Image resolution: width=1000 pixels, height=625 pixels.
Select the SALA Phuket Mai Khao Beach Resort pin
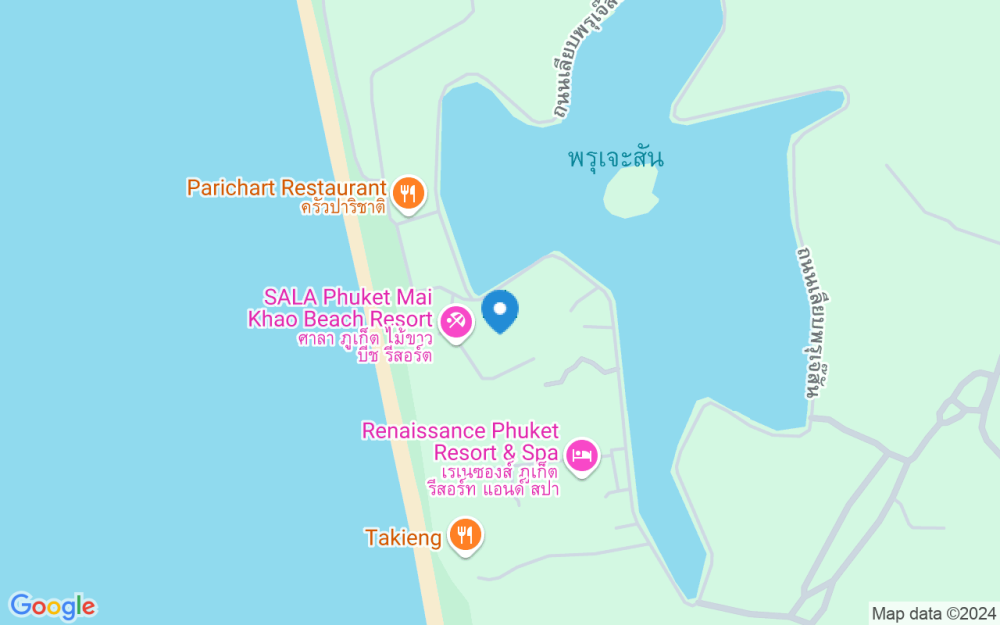(x=456, y=323)
